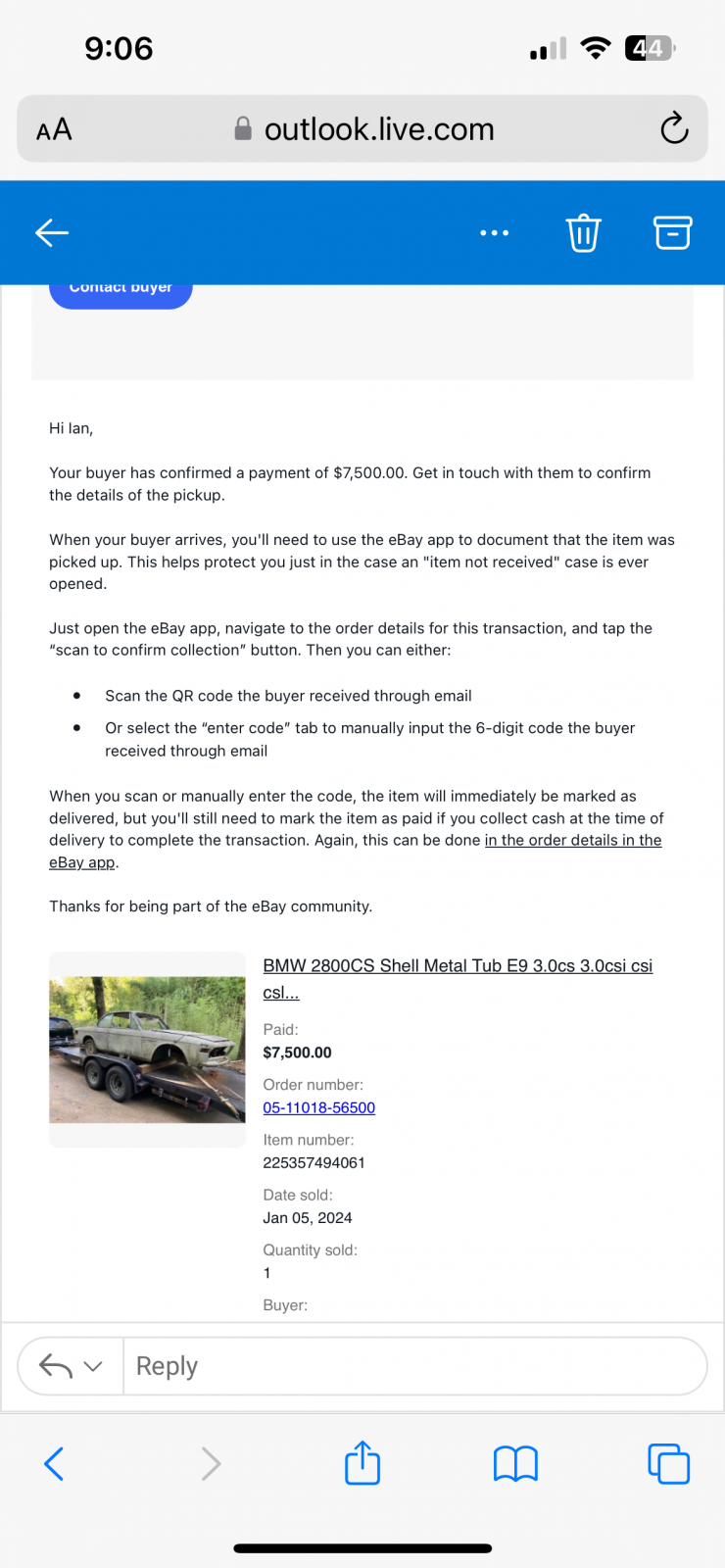The height and width of the screenshot is (1568, 725).
Task: Tap the Reply text field
Action: 414,1366
